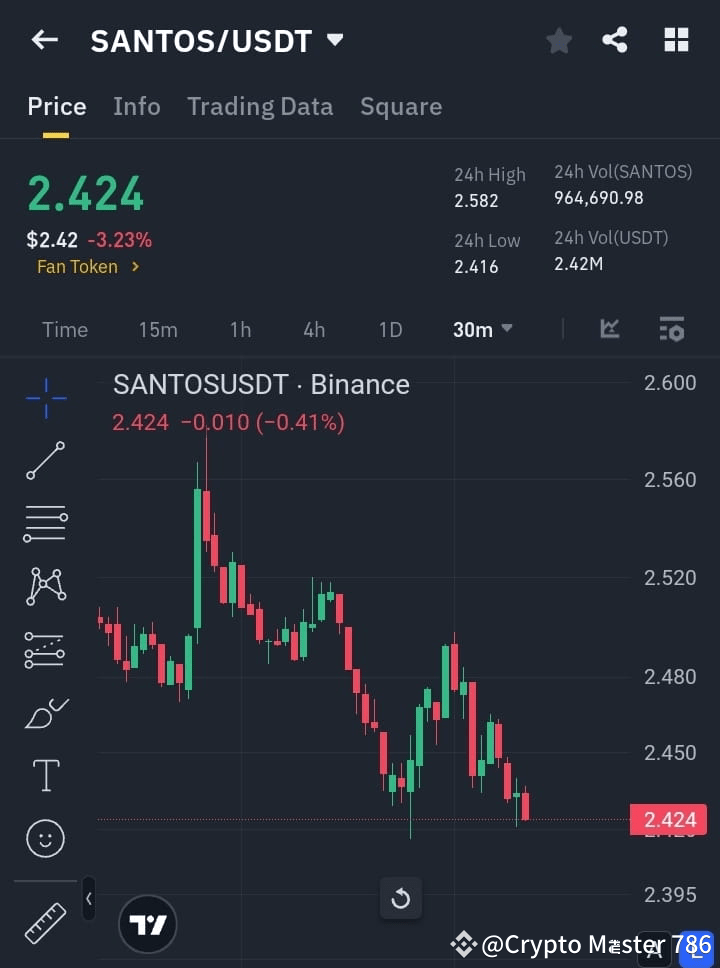
Task: Open the chart style icon
Action: coord(610,329)
